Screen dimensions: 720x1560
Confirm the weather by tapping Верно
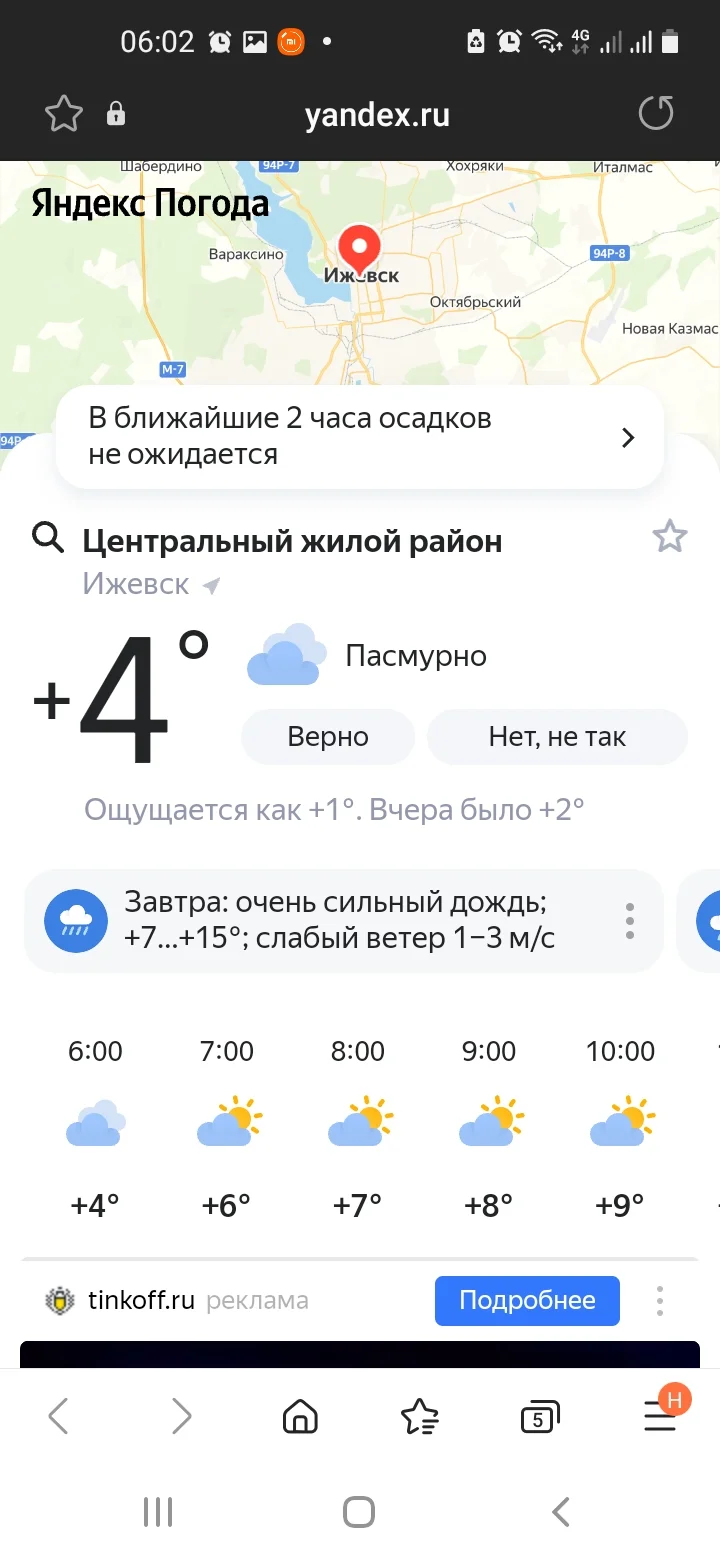coord(327,736)
